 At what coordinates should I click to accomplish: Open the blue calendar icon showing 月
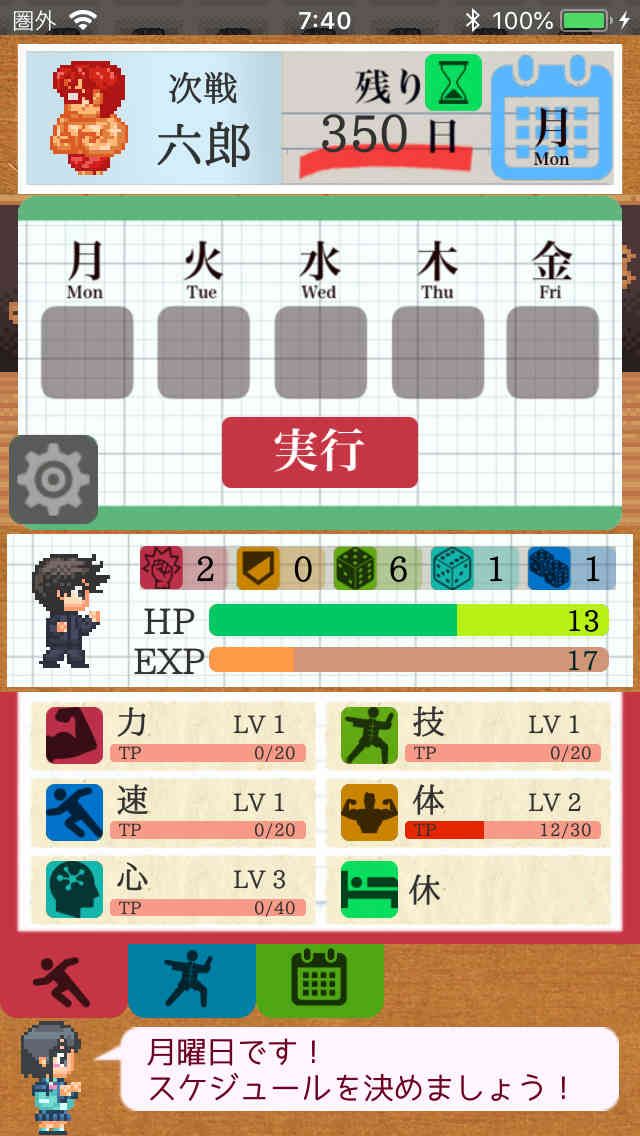[x=552, y=117]
